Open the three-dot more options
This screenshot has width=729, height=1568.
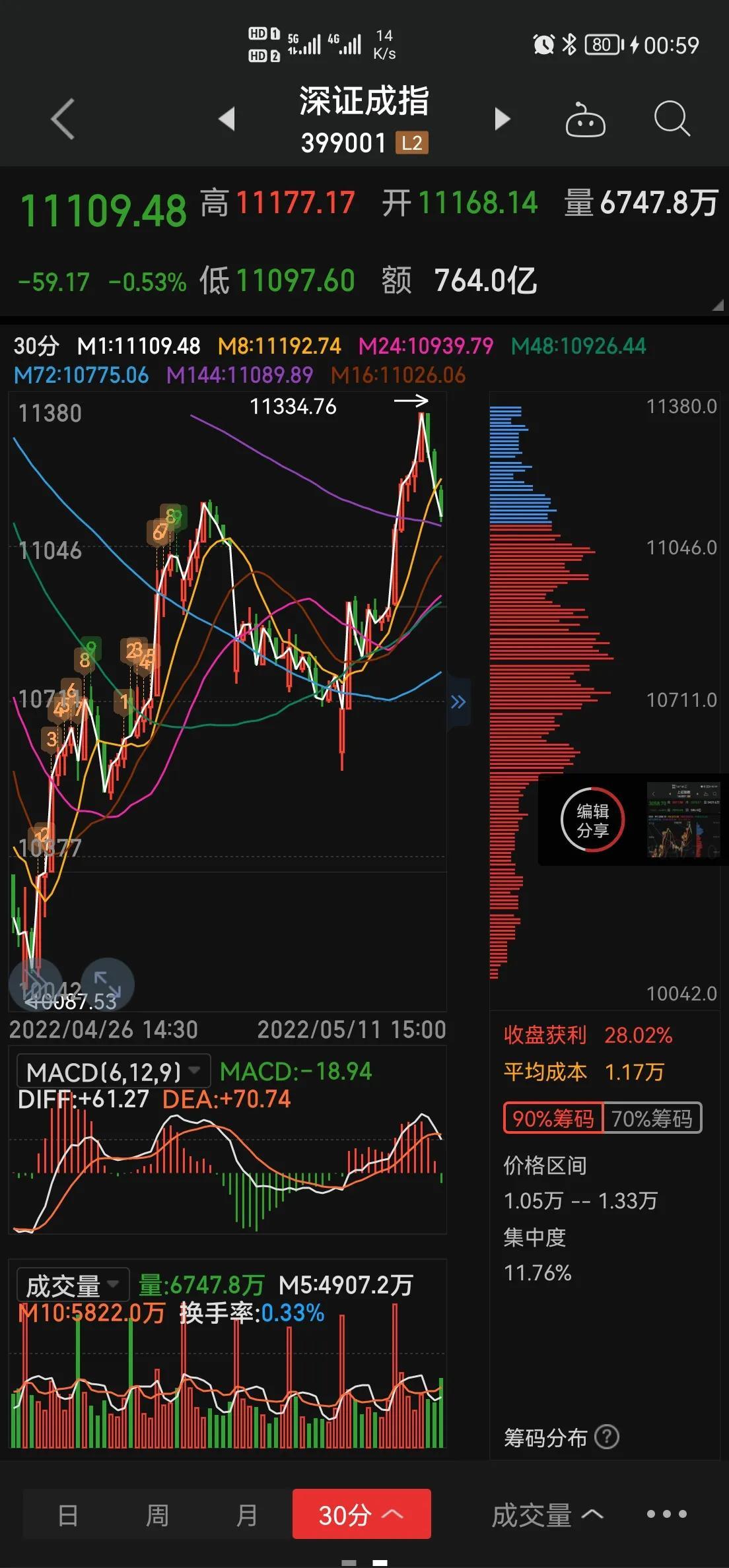pos(667,1514)
